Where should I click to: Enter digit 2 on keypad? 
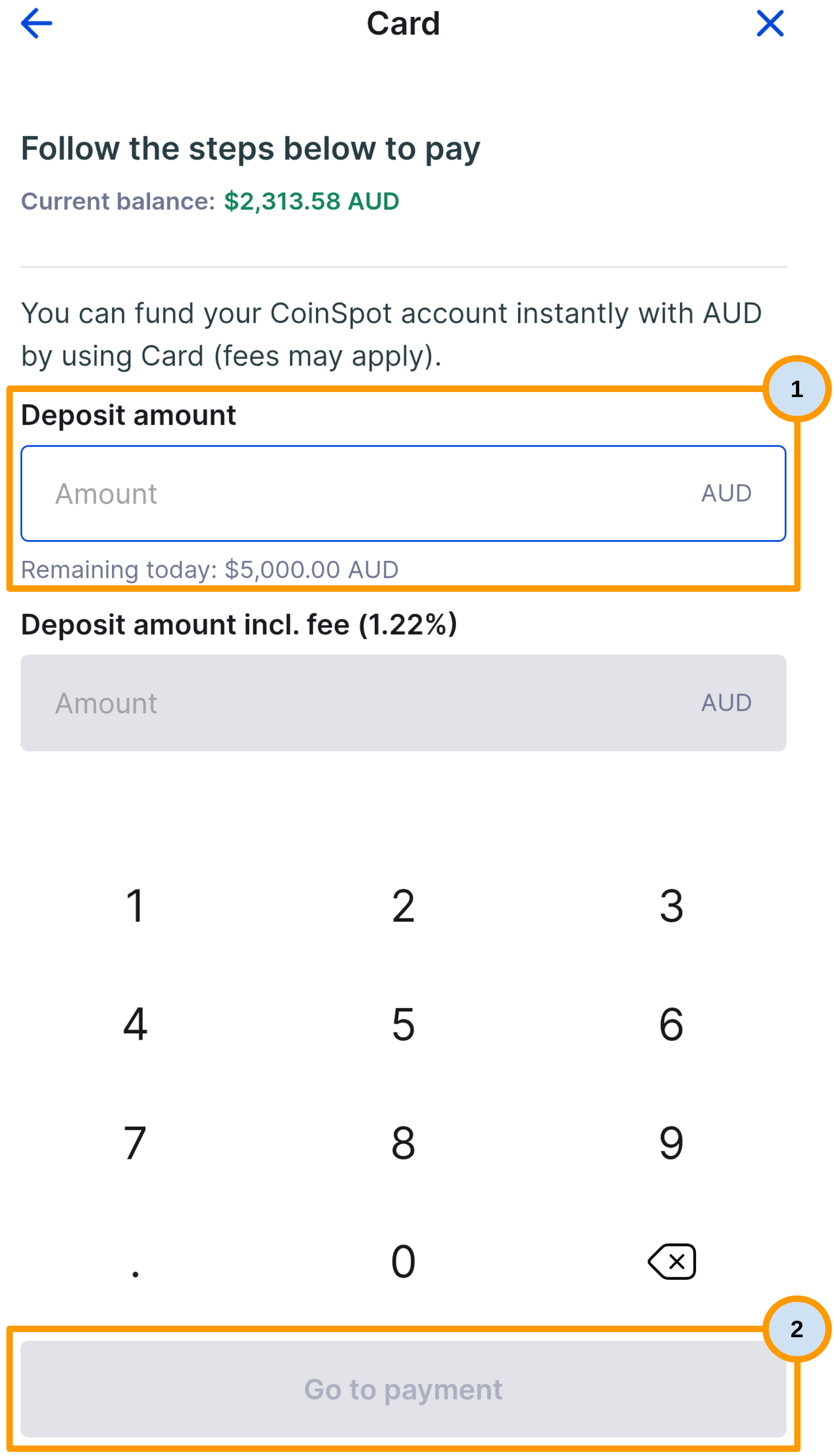403,906
